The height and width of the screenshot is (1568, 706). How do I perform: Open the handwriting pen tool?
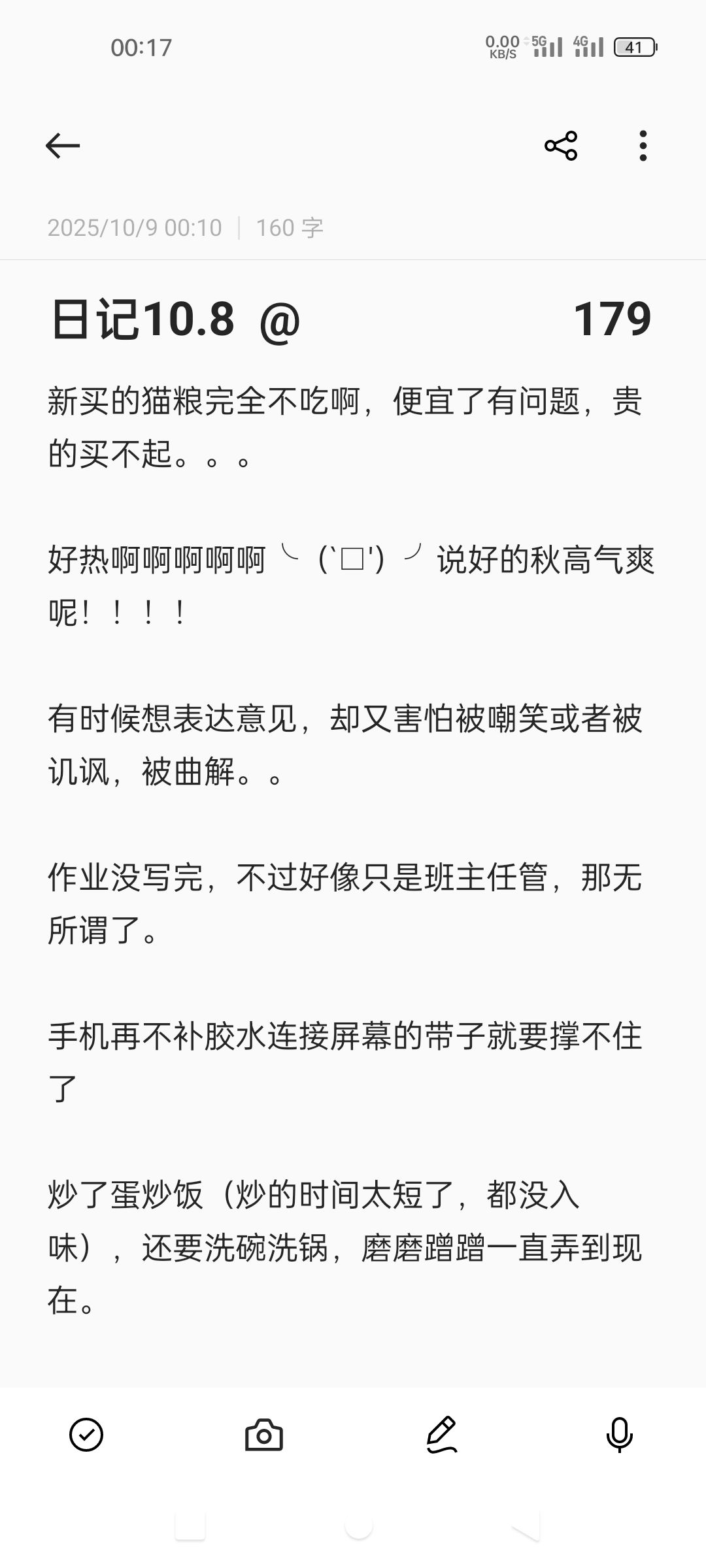(x=442, y=1435)
